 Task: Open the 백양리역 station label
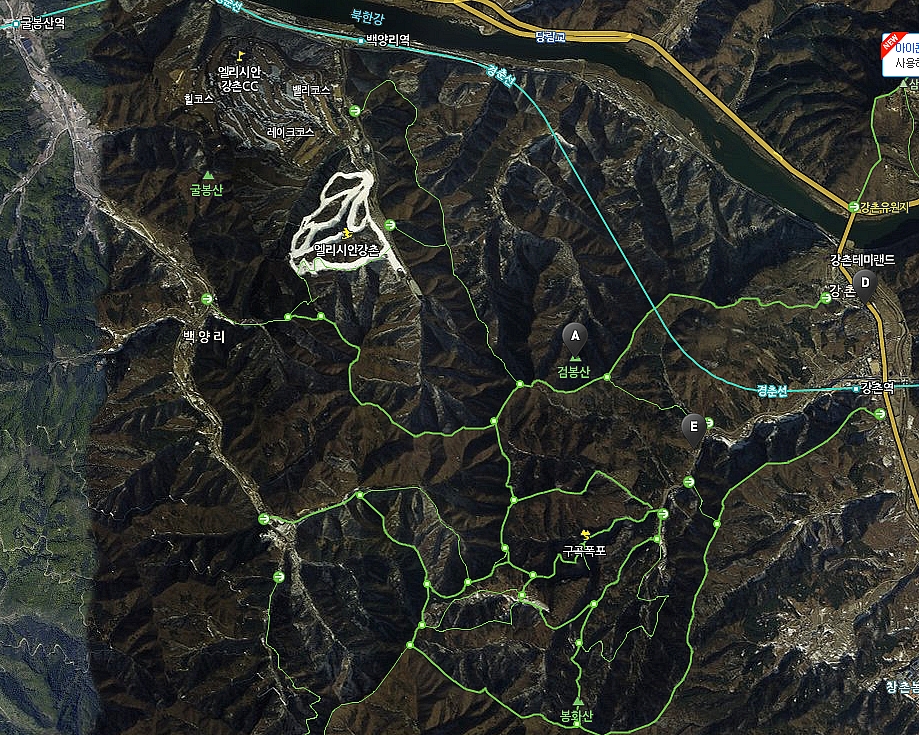tap(388, 41)
